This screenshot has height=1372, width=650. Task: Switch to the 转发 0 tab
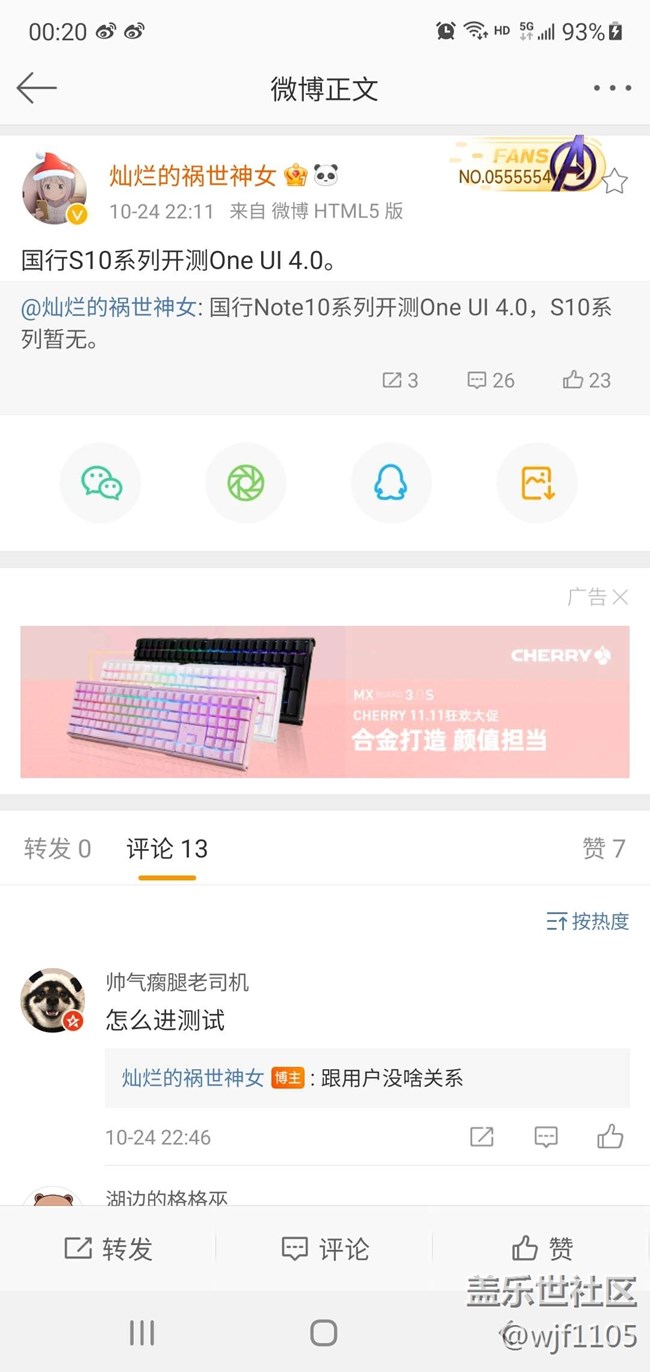tap(57, 849)
